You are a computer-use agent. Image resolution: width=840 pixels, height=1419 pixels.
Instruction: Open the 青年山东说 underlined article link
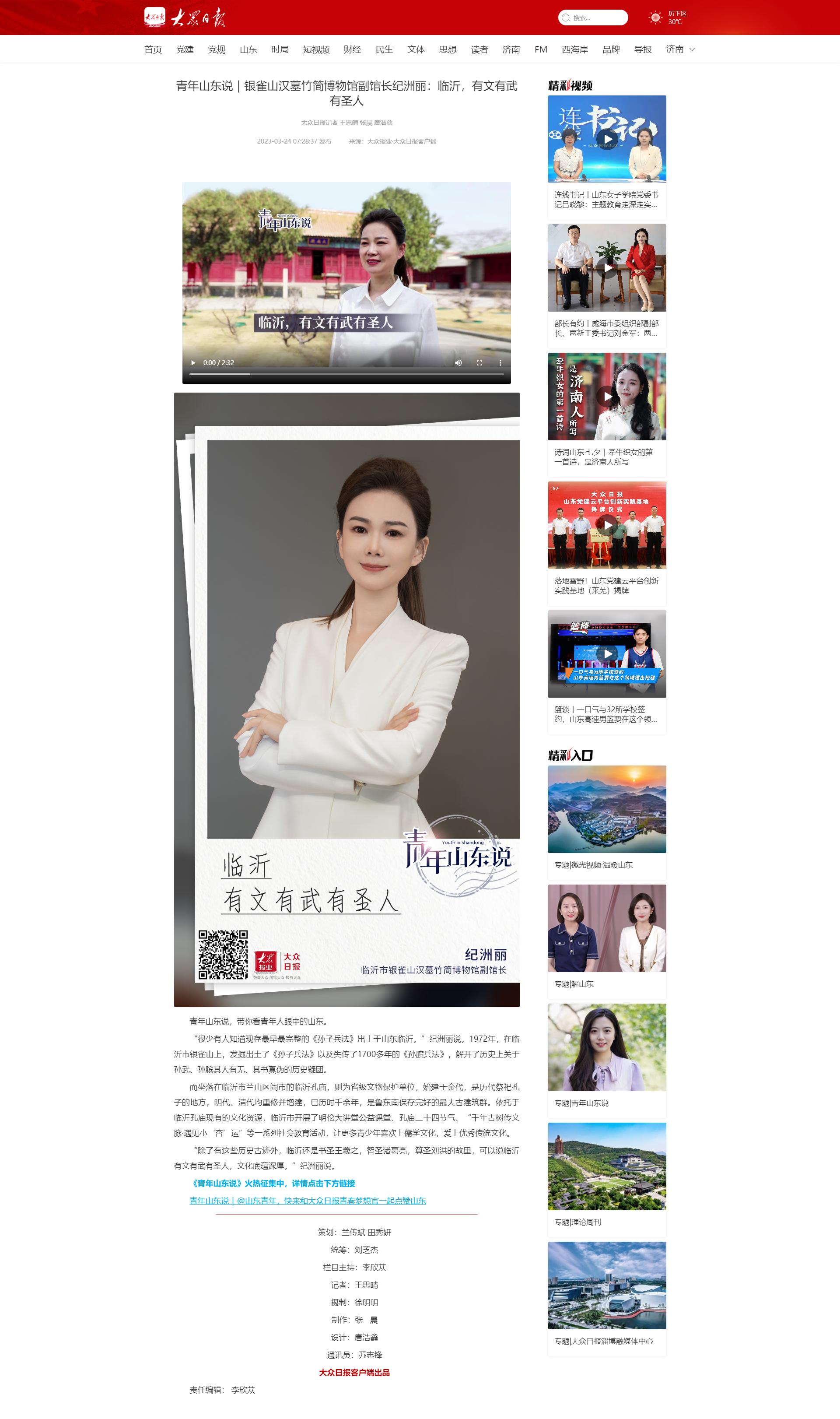(x=308, y=1201)
